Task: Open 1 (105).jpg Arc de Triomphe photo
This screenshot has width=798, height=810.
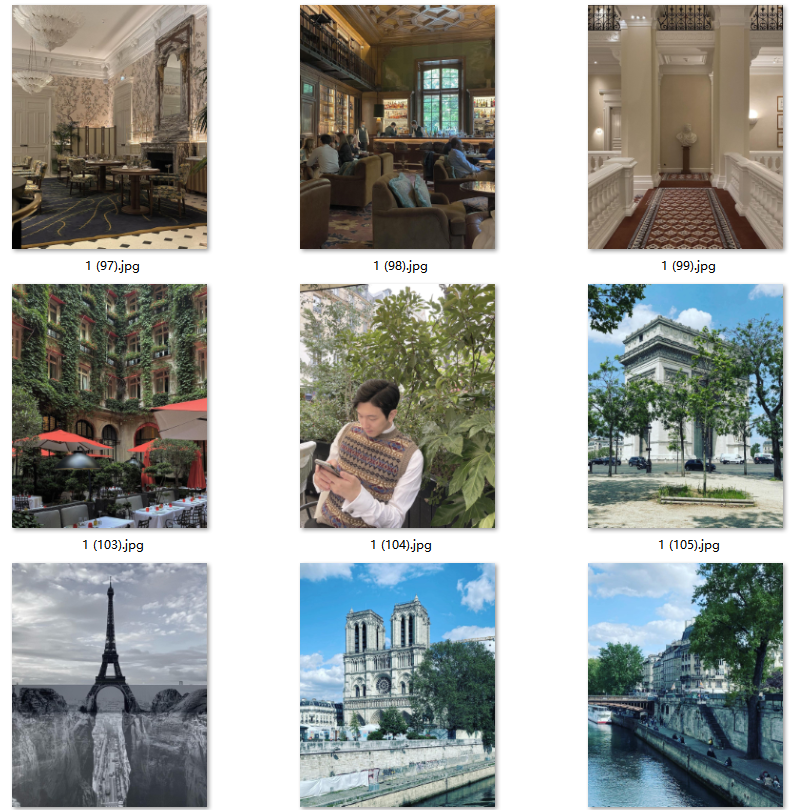Action: [686, 406]
